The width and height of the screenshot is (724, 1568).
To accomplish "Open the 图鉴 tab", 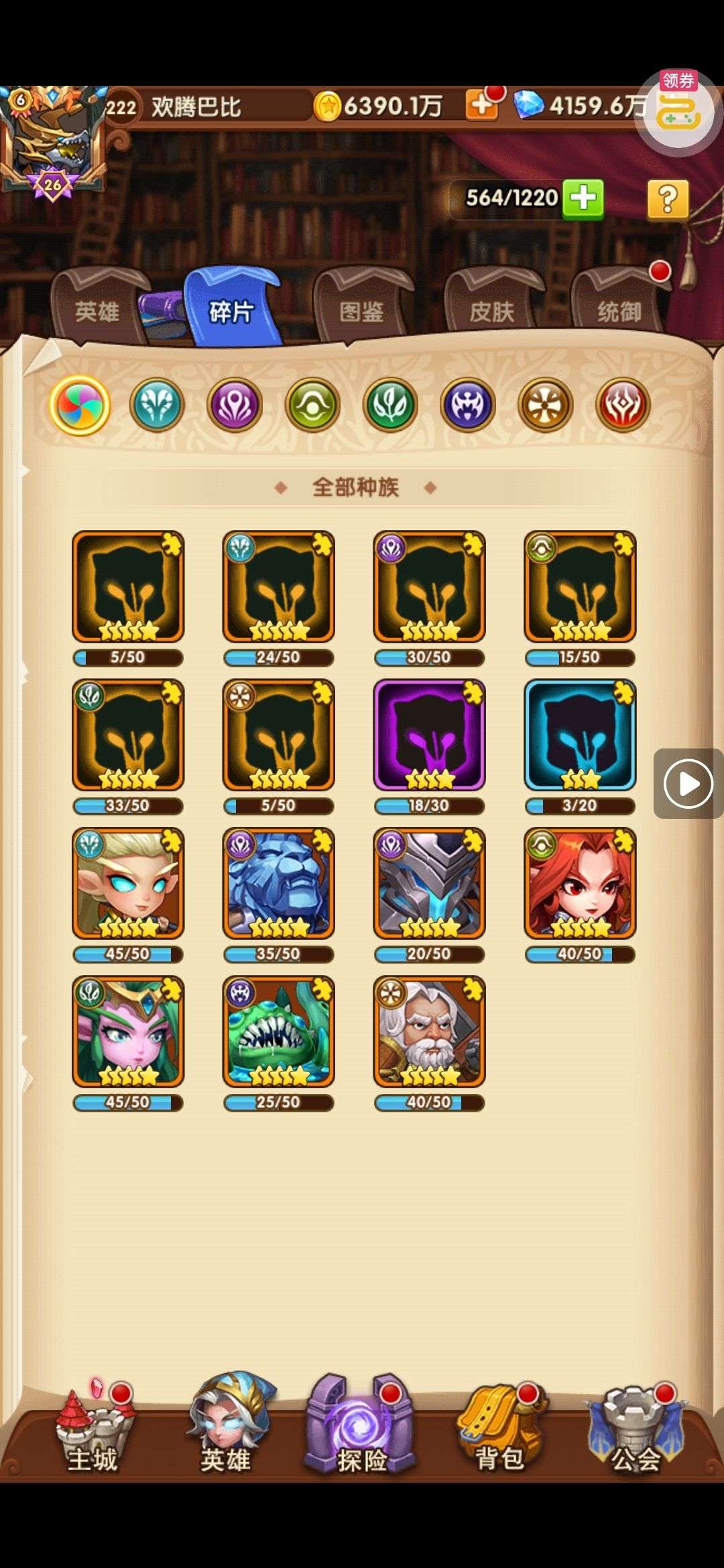I will [361, 311].
